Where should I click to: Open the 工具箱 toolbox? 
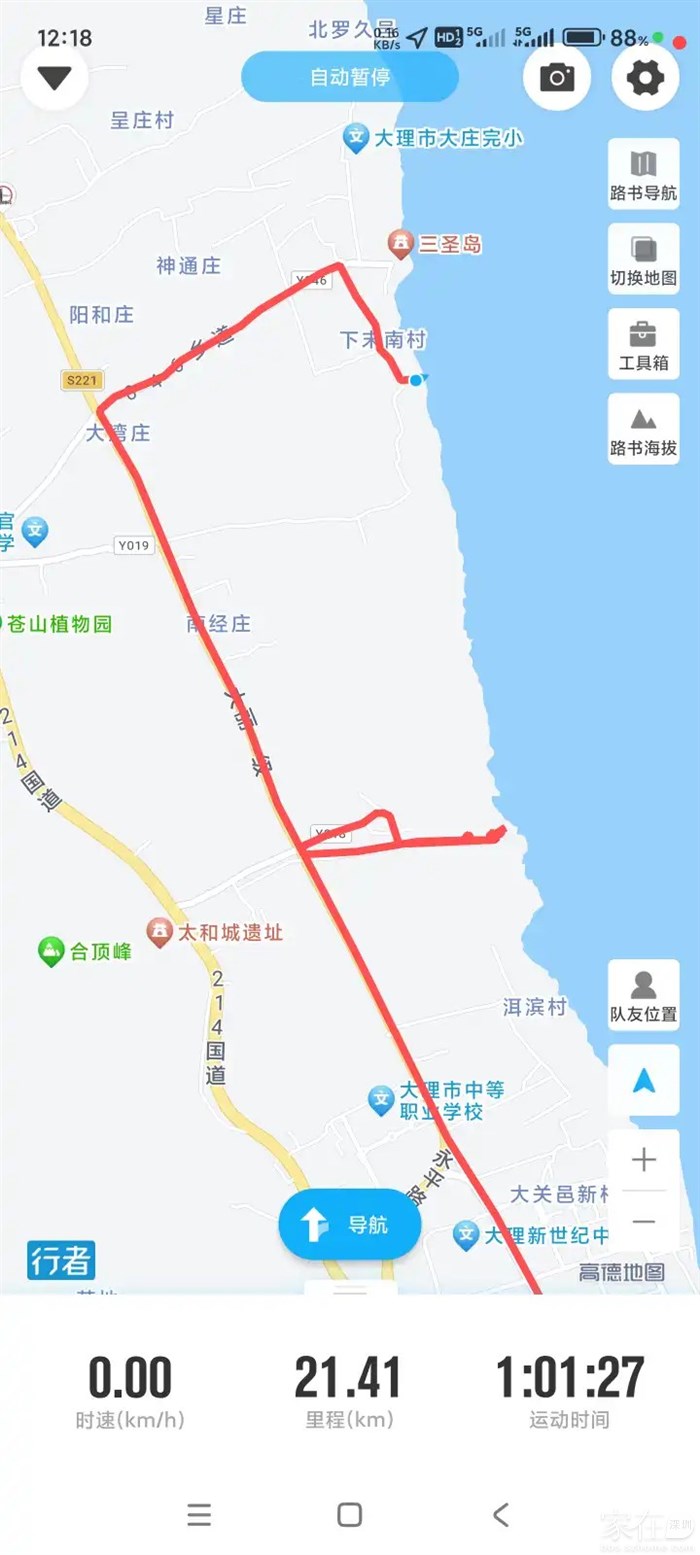tap(643, 344)
